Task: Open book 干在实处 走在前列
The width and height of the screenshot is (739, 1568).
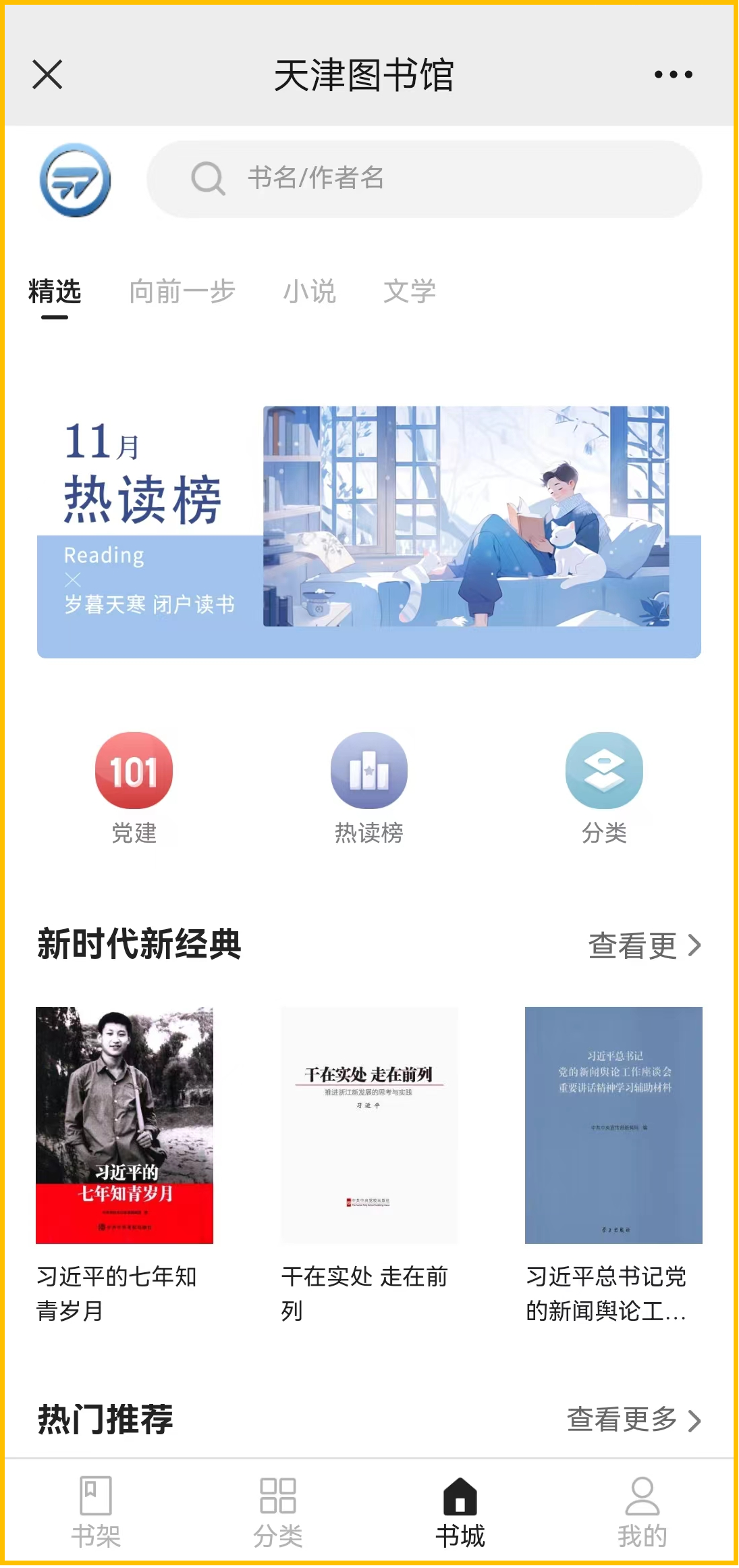Action: pyautogui.click(x=368, y=1125)
